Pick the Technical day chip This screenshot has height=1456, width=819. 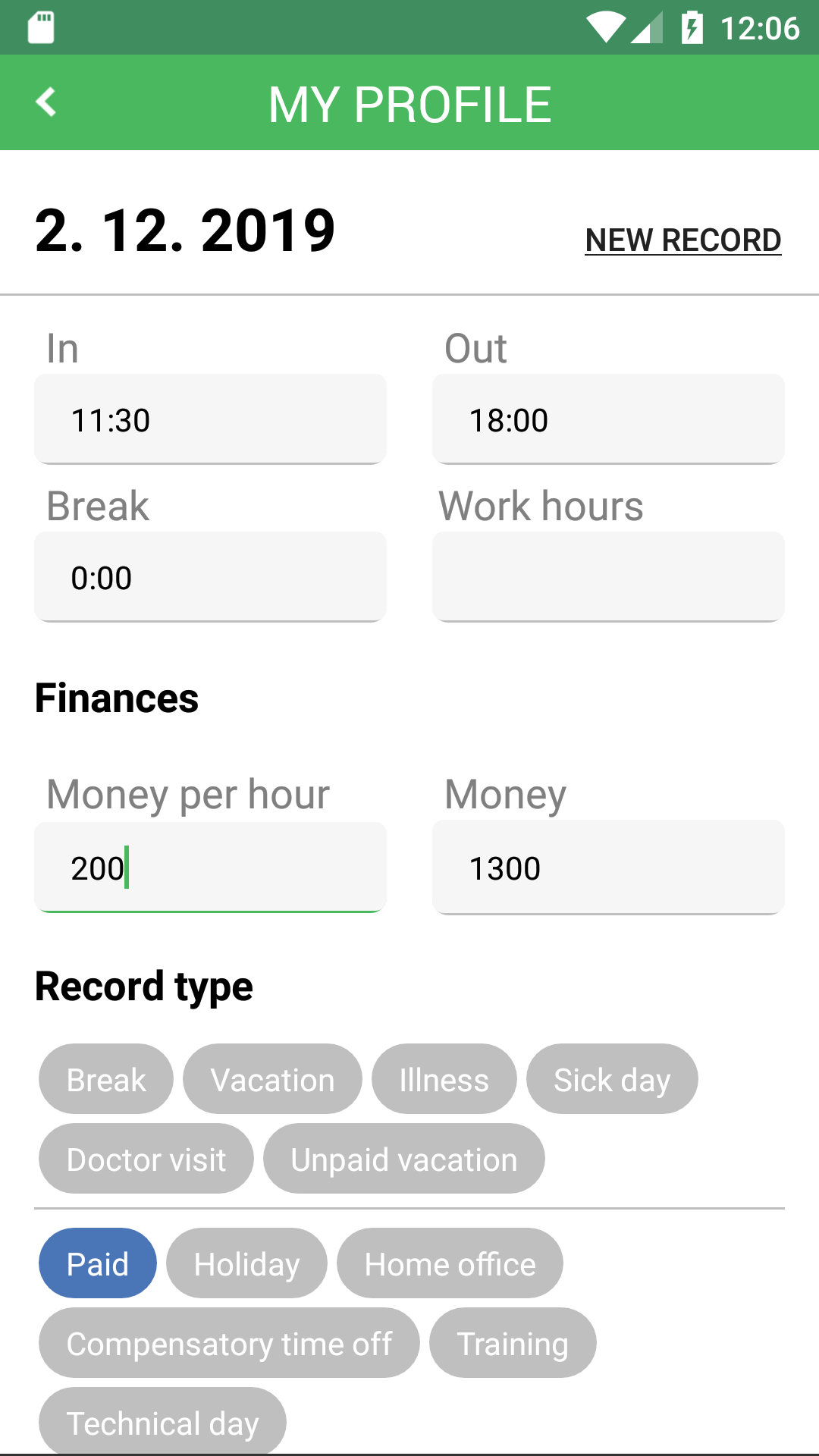(162, 1421)
